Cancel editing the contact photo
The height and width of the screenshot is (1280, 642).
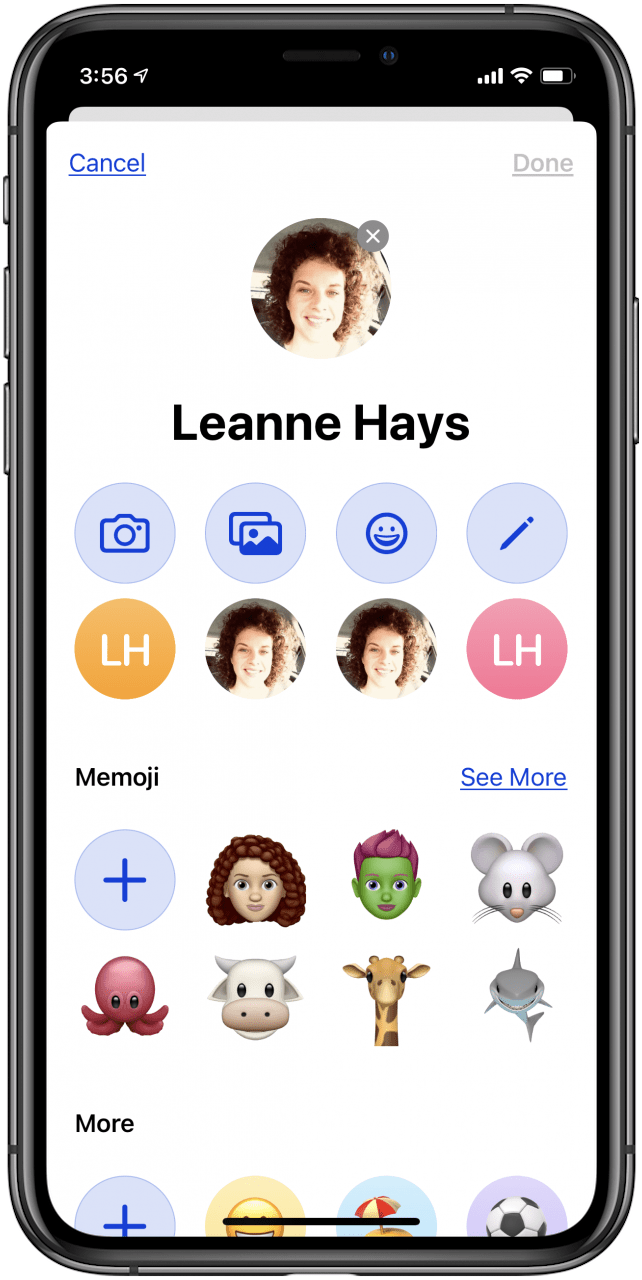click(107, 163)
